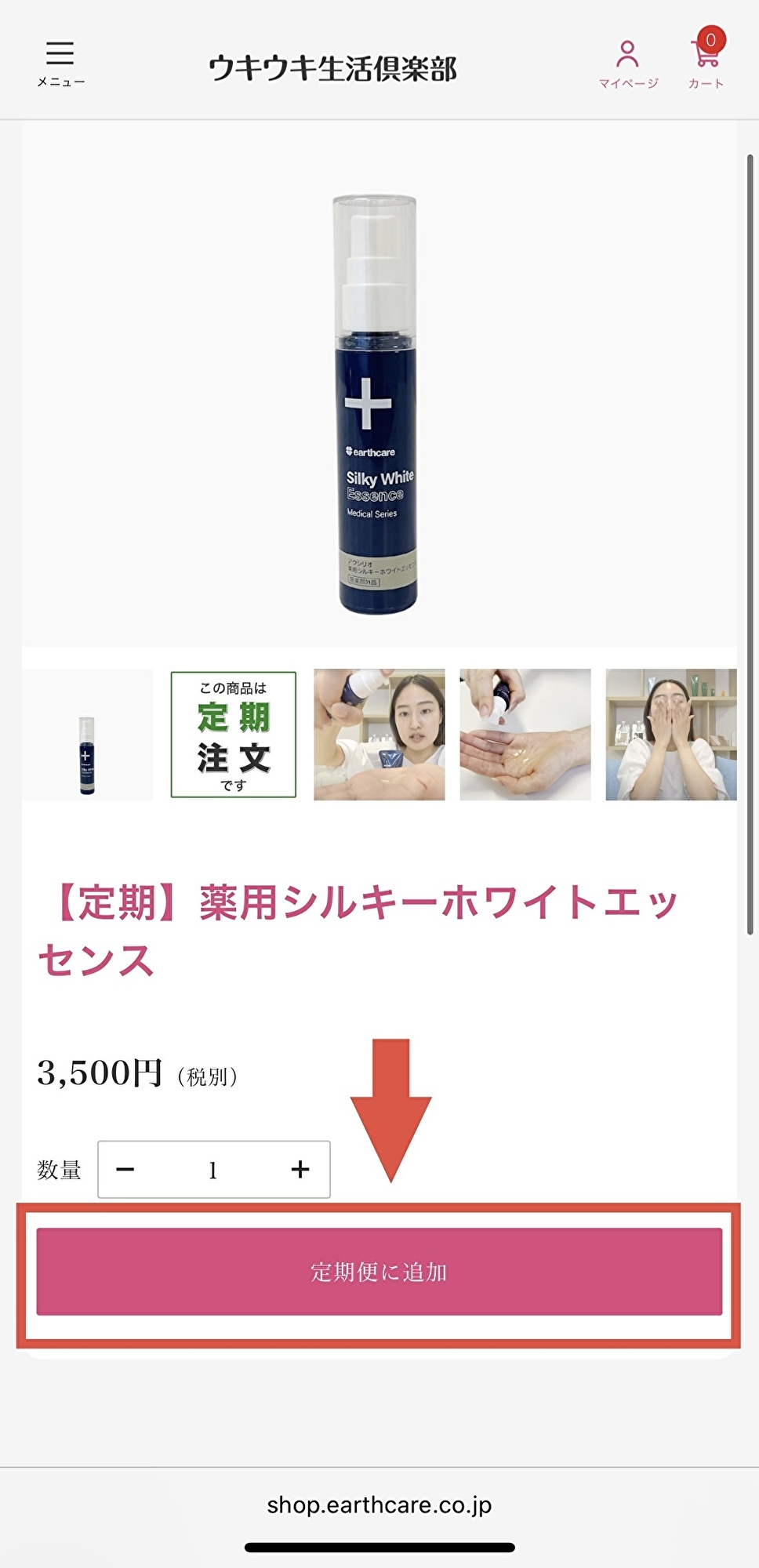Open マイページ account page

[x=627, y=64]
